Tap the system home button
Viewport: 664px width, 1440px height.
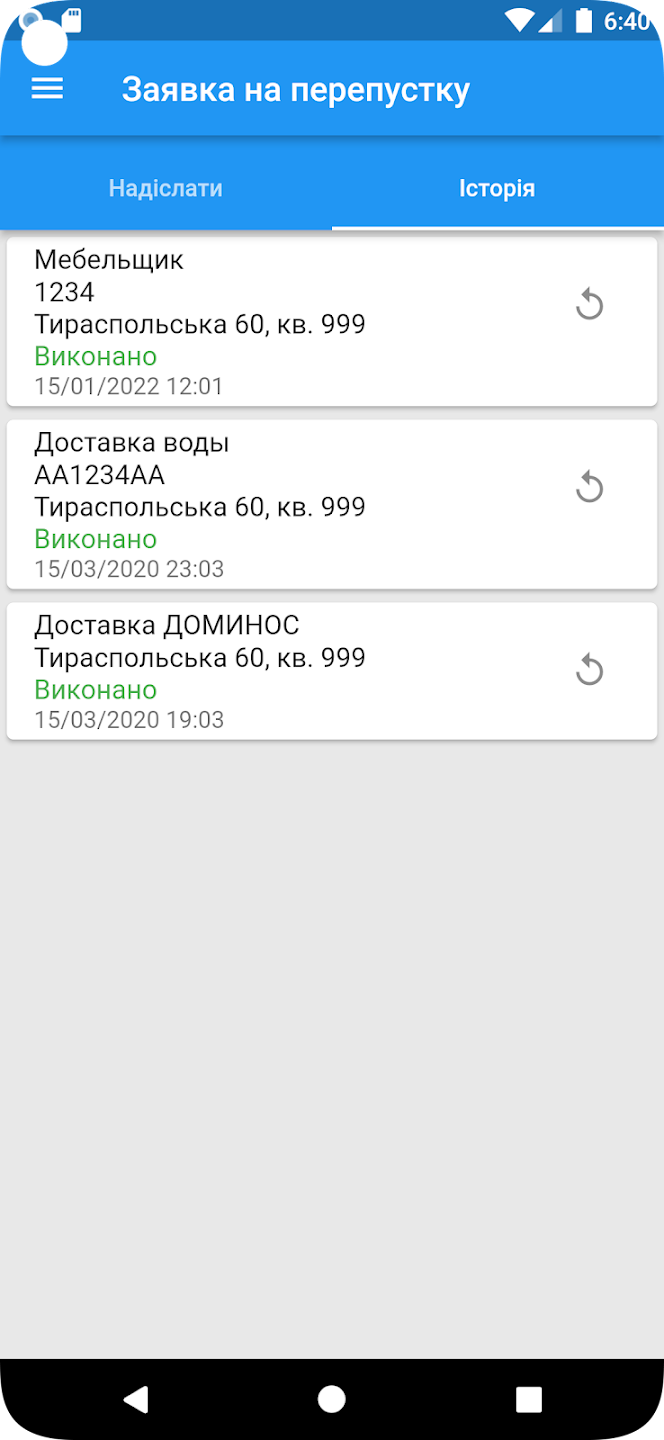pos(332,1399)
